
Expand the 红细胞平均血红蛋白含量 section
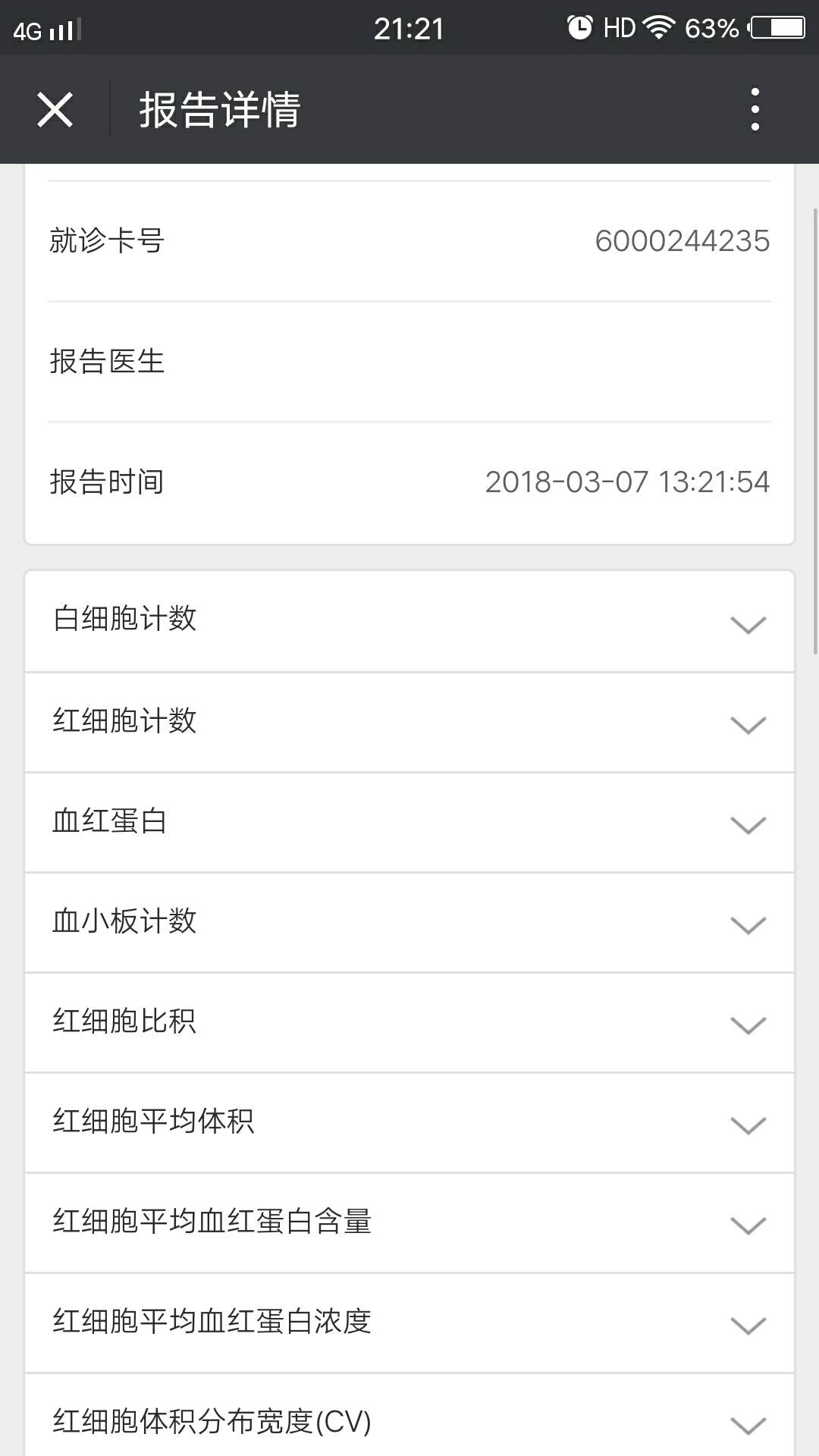point(409,1222)
